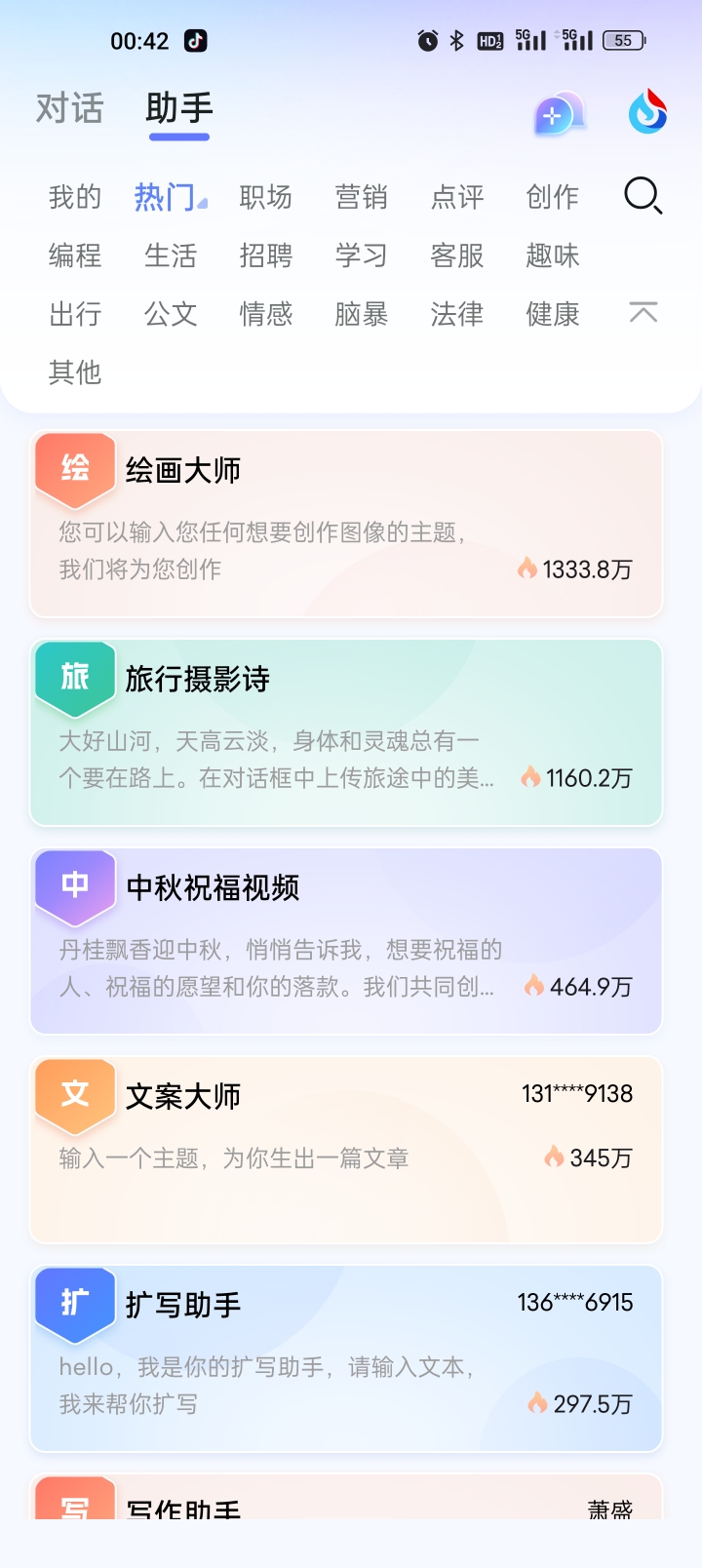Open the 绘画大师 assistant card
This screenshot has height=1568, width=702.
(346, 525)
